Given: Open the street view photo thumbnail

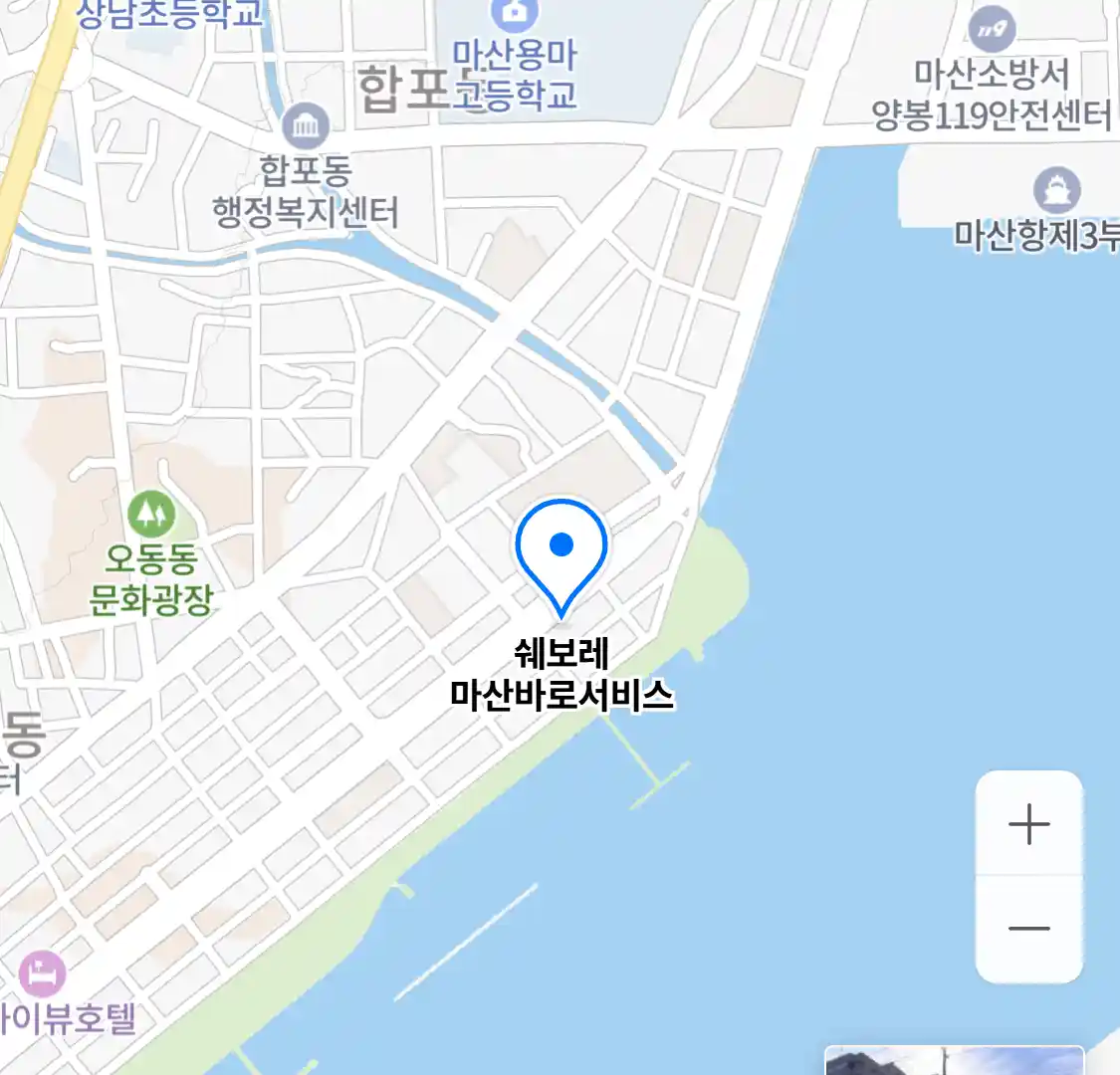Looking at the screenshot, I should tap(953, 1061).
